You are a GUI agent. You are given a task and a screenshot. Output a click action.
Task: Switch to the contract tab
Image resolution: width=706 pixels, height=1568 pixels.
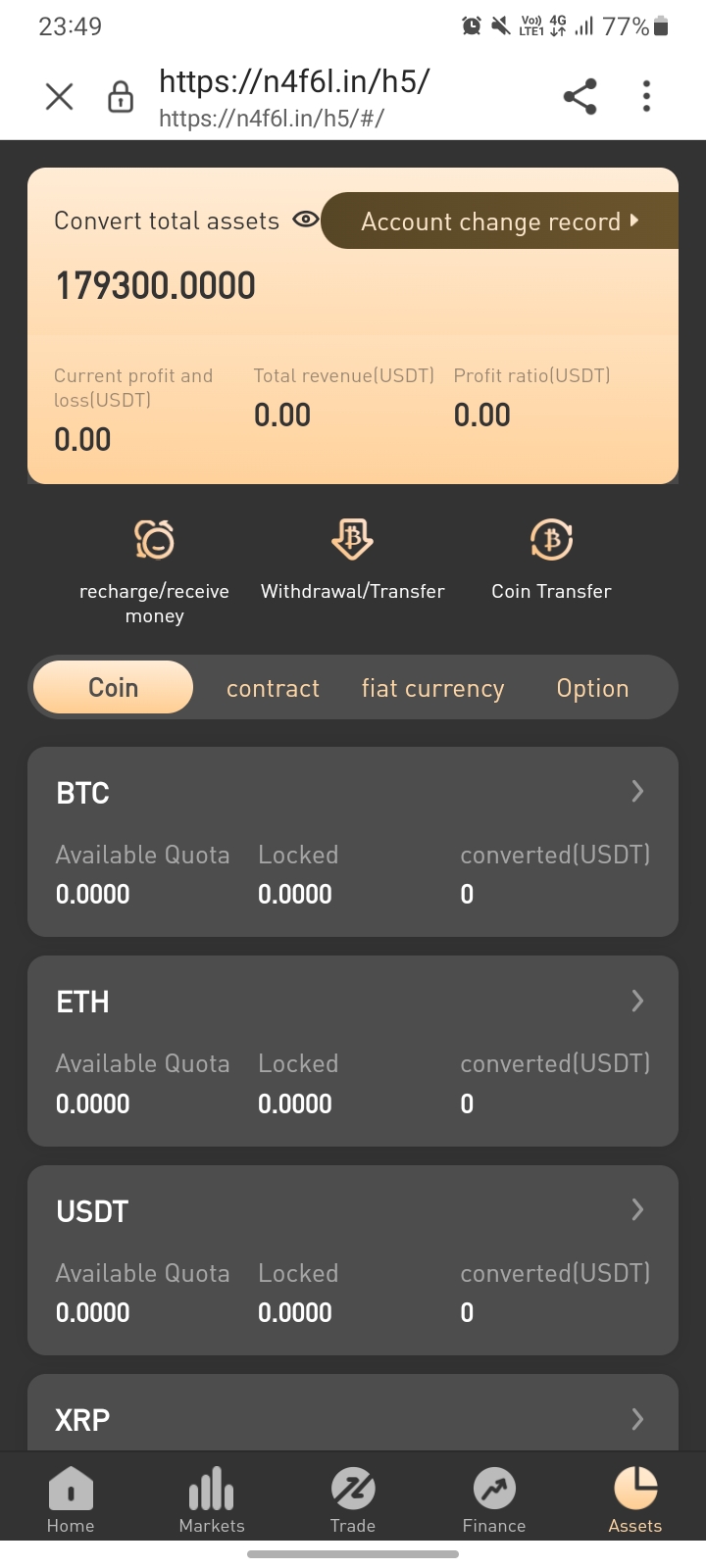pos(273,689)
